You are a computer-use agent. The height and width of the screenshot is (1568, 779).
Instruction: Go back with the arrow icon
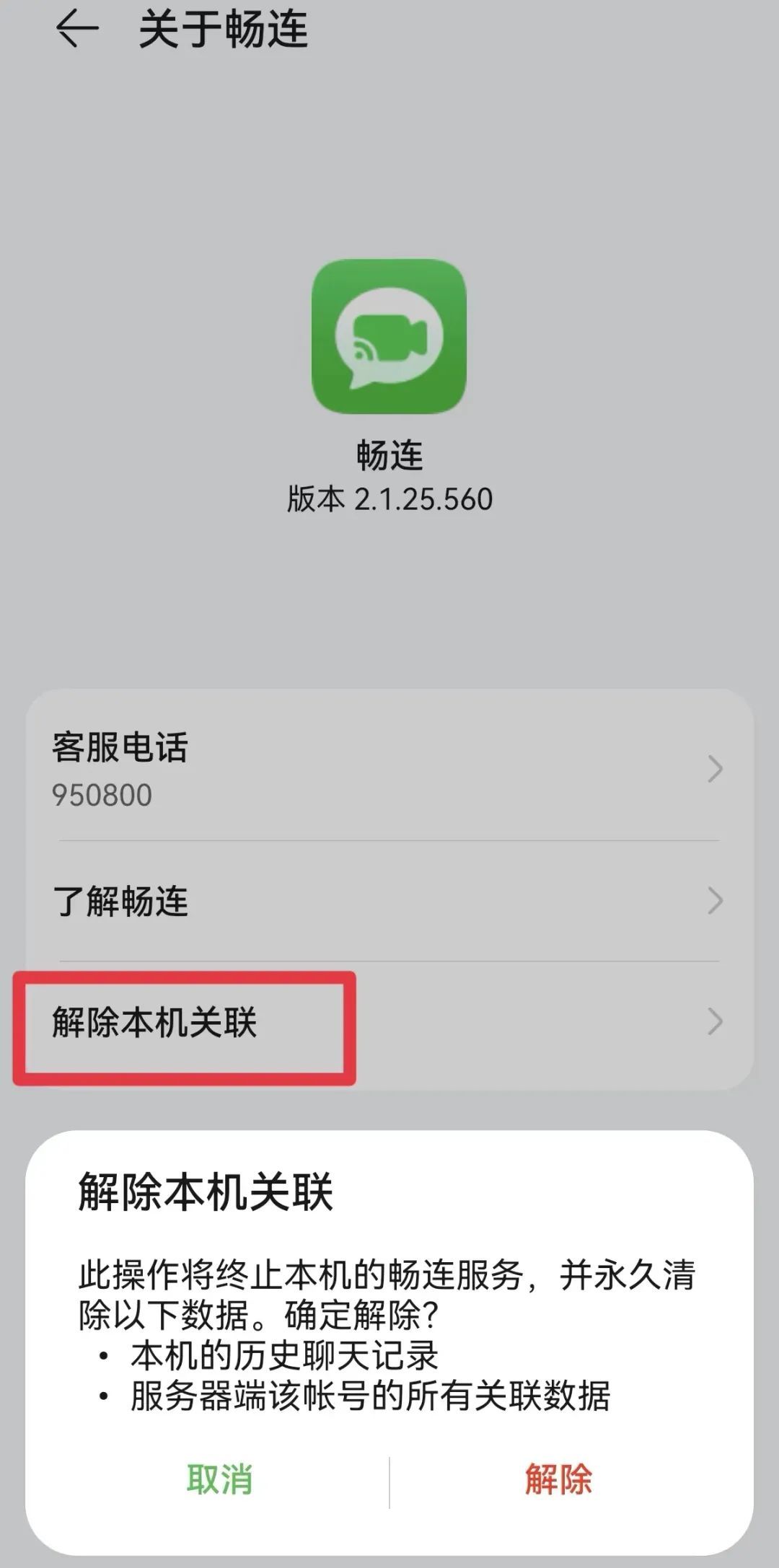pyautogui.click(x=76, y=30)
